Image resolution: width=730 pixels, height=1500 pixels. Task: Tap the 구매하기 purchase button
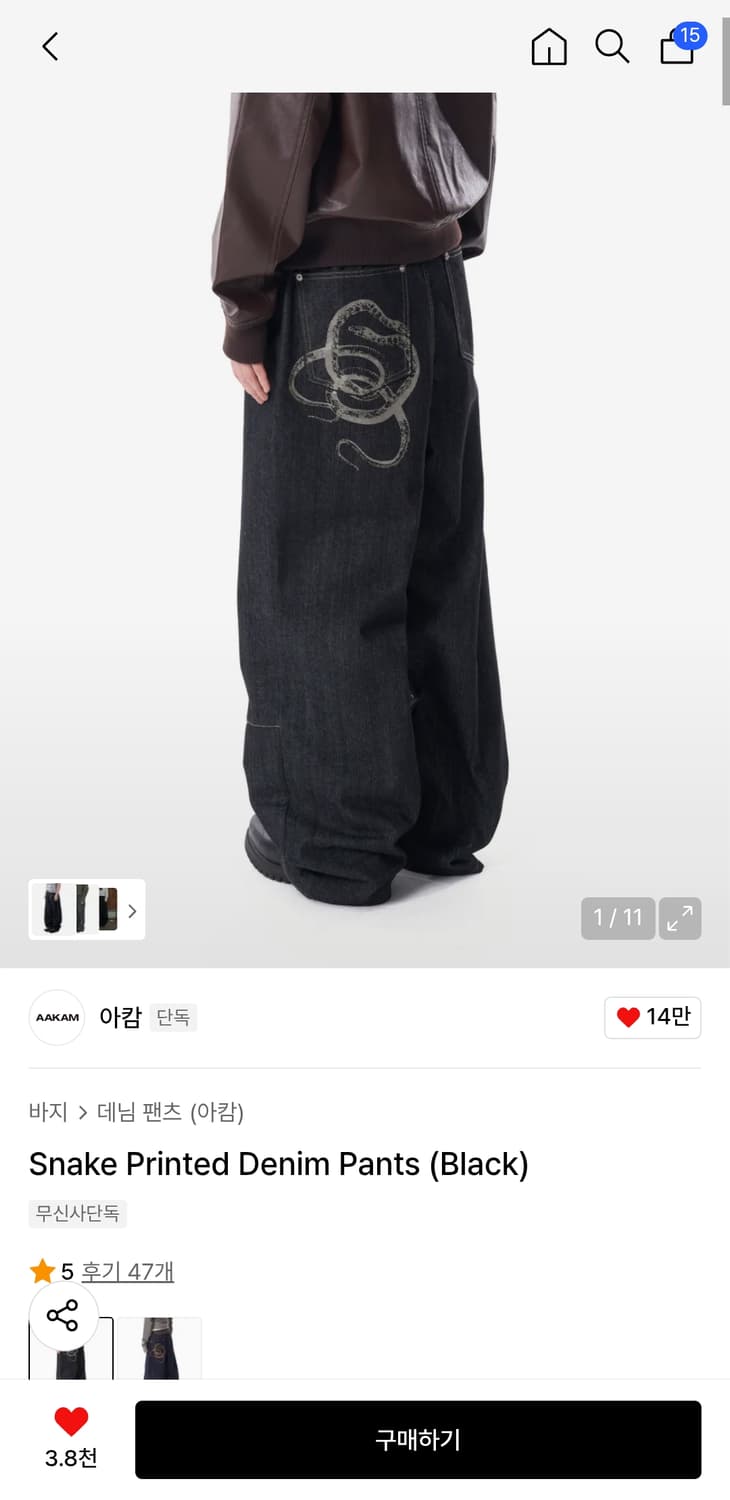pyautogui.click(x=419, y=1440)
